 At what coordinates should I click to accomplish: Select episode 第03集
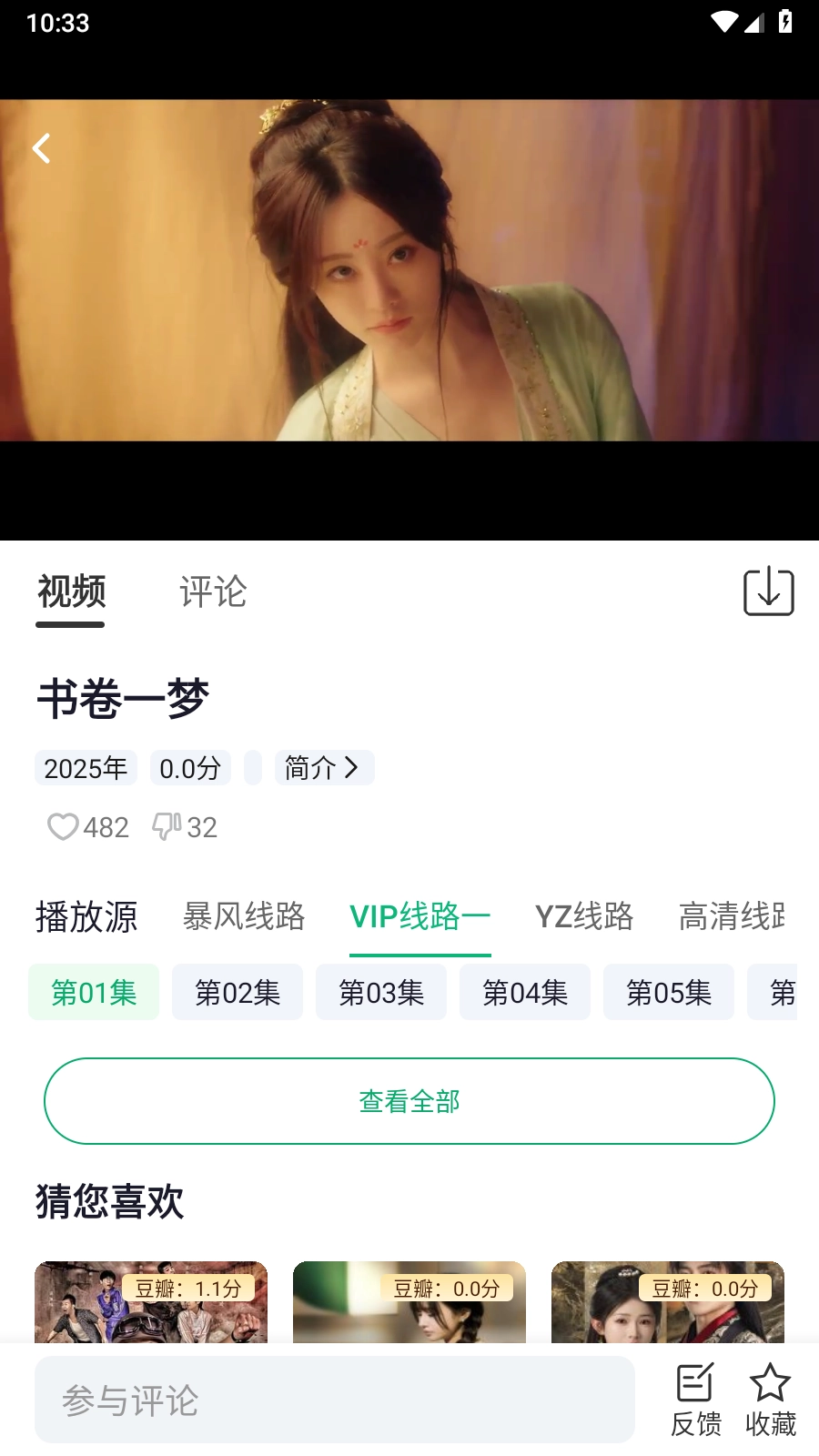coord(381,992)
